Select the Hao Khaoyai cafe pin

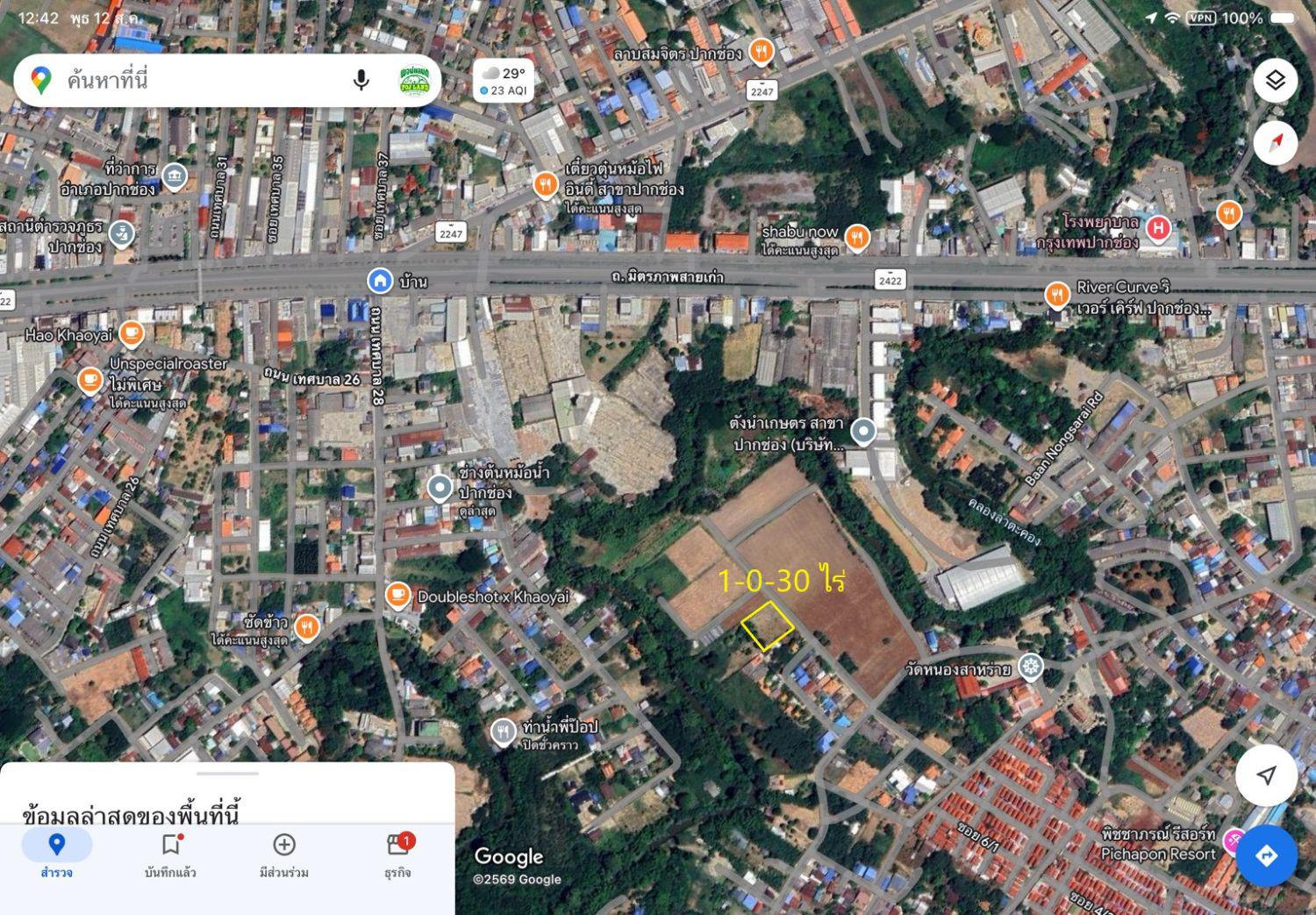(x=131, y=334)
